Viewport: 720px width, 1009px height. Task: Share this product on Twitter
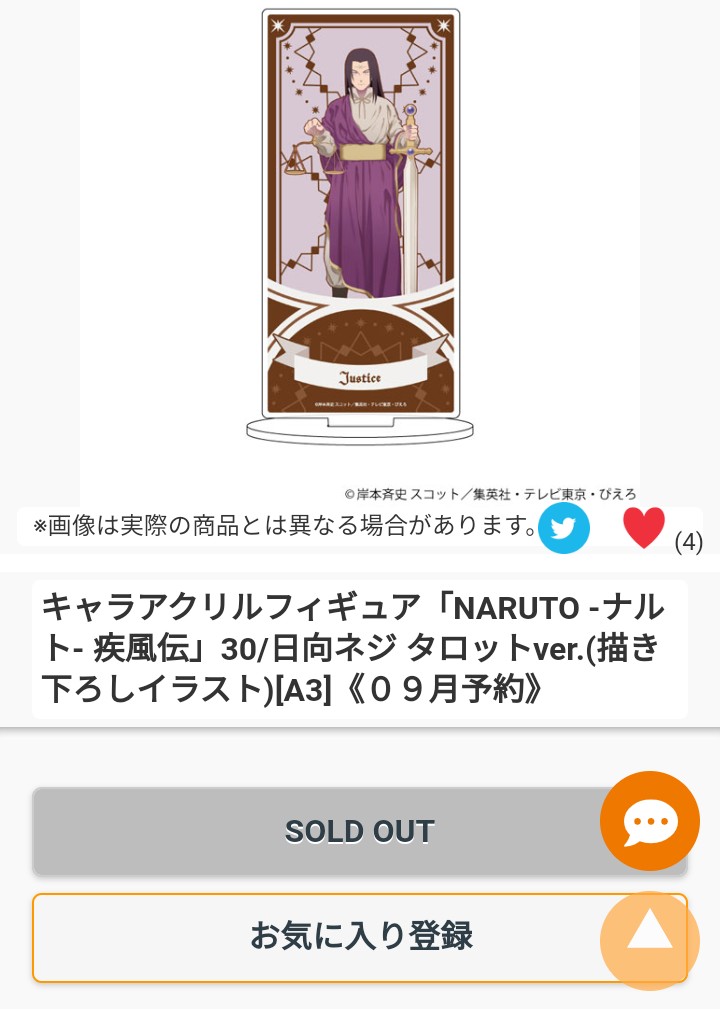click(x=564, y=528)
